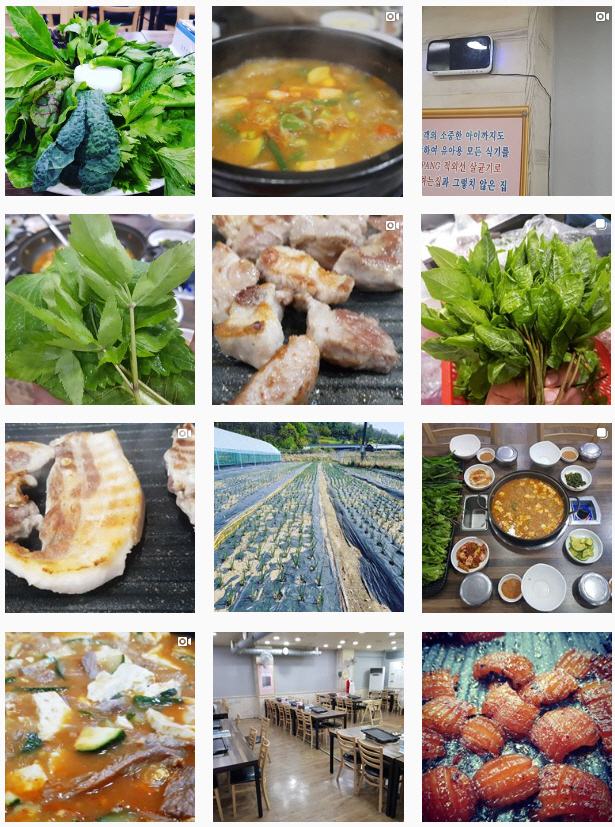Screen dimensions: 615x827
Task: Play the grilled pork chunks video
Action: [x=308, y=309]
